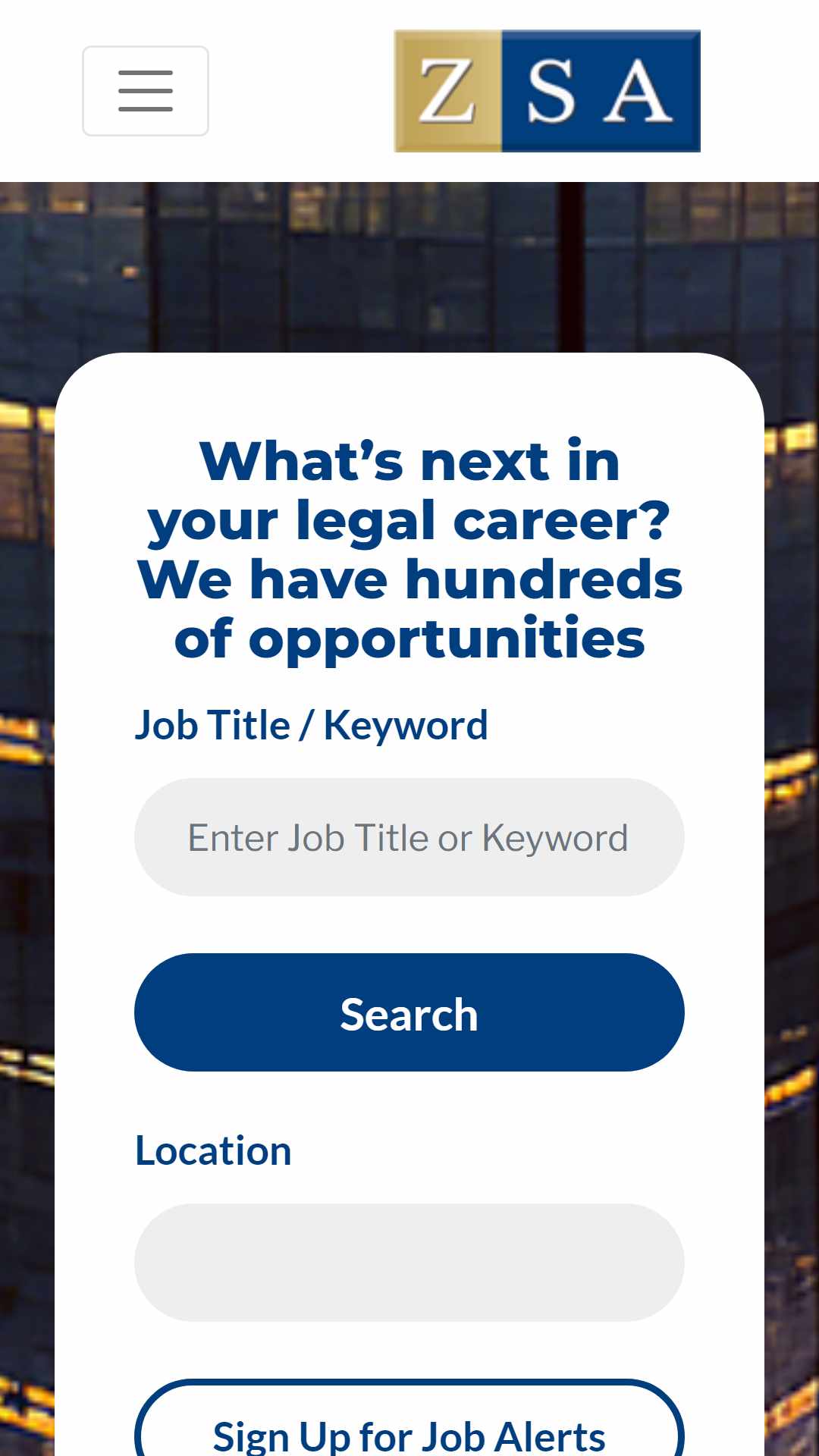
Task: Select the Location field
Action: coord(409,1263)
